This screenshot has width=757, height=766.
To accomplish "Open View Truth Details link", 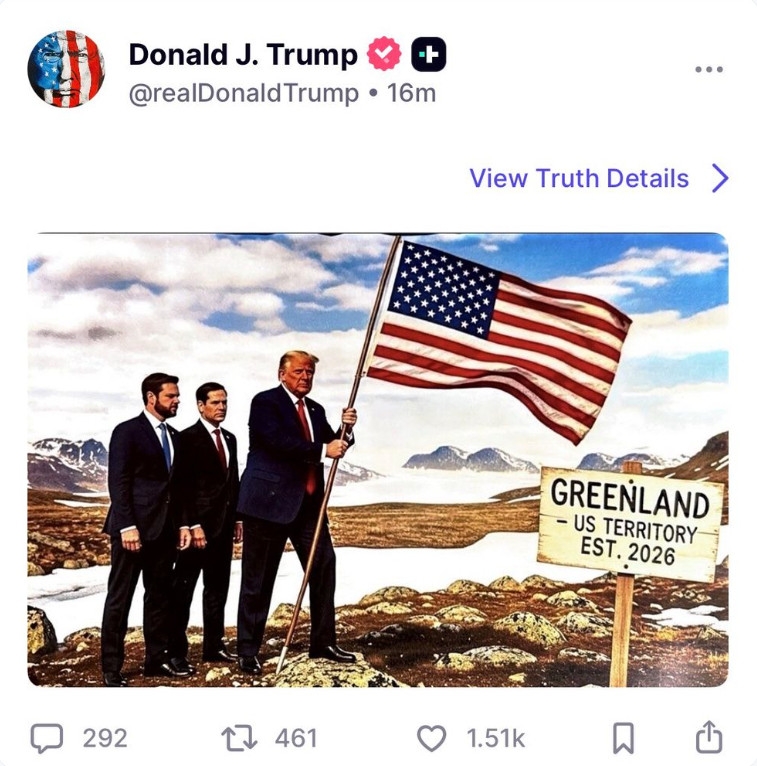I will 598,179.
